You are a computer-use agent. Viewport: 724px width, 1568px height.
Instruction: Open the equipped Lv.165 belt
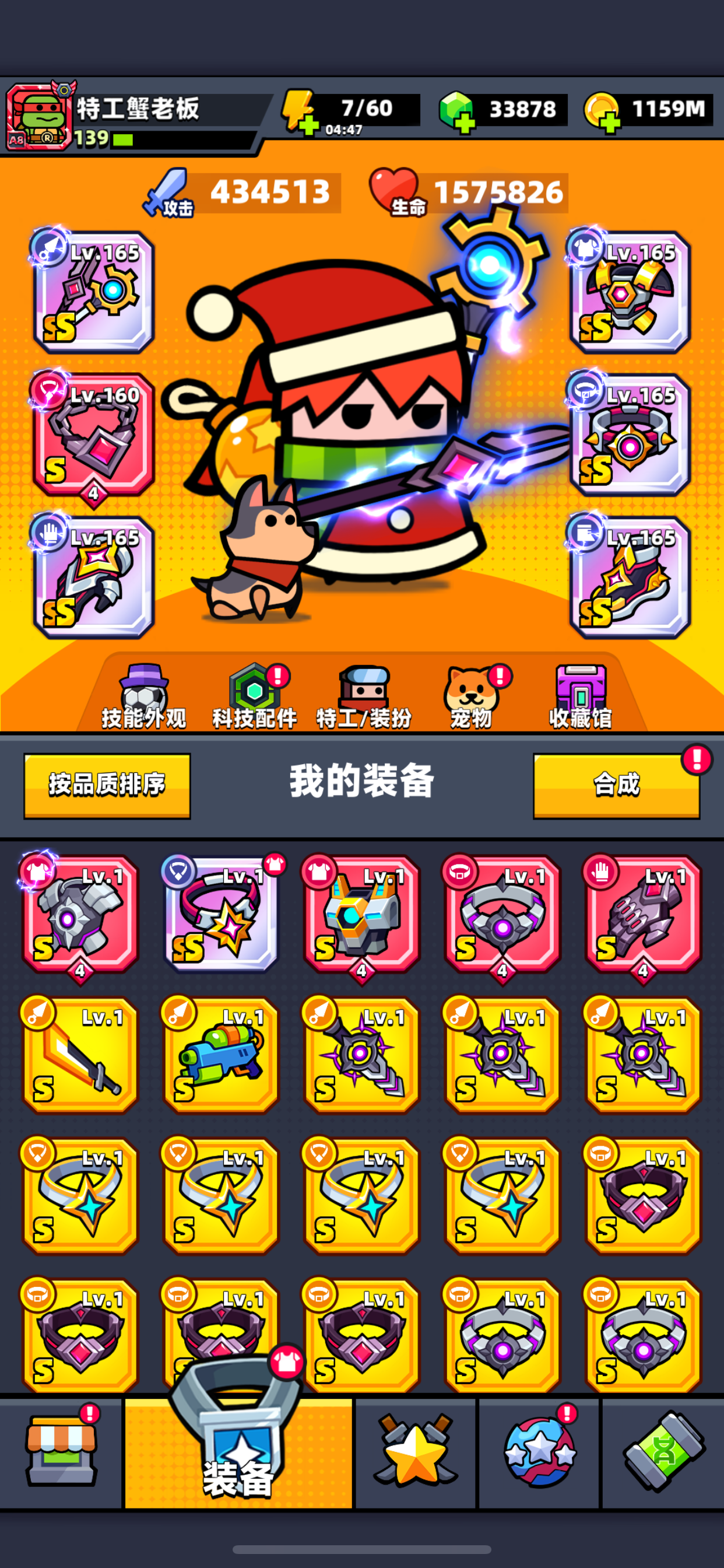(630, 435)
